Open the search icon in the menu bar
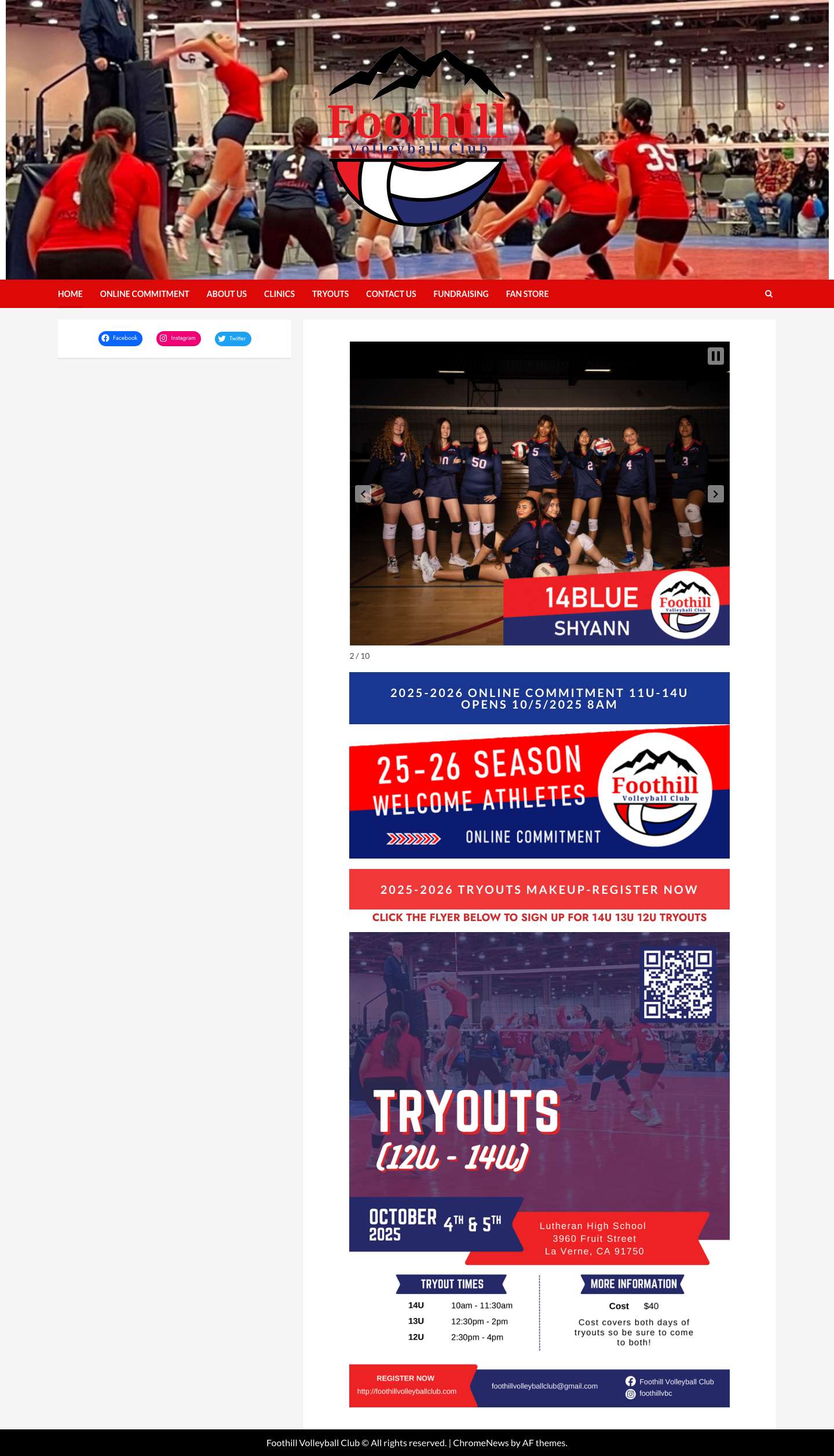The image size is (834, 1456). tap(769, 294)
